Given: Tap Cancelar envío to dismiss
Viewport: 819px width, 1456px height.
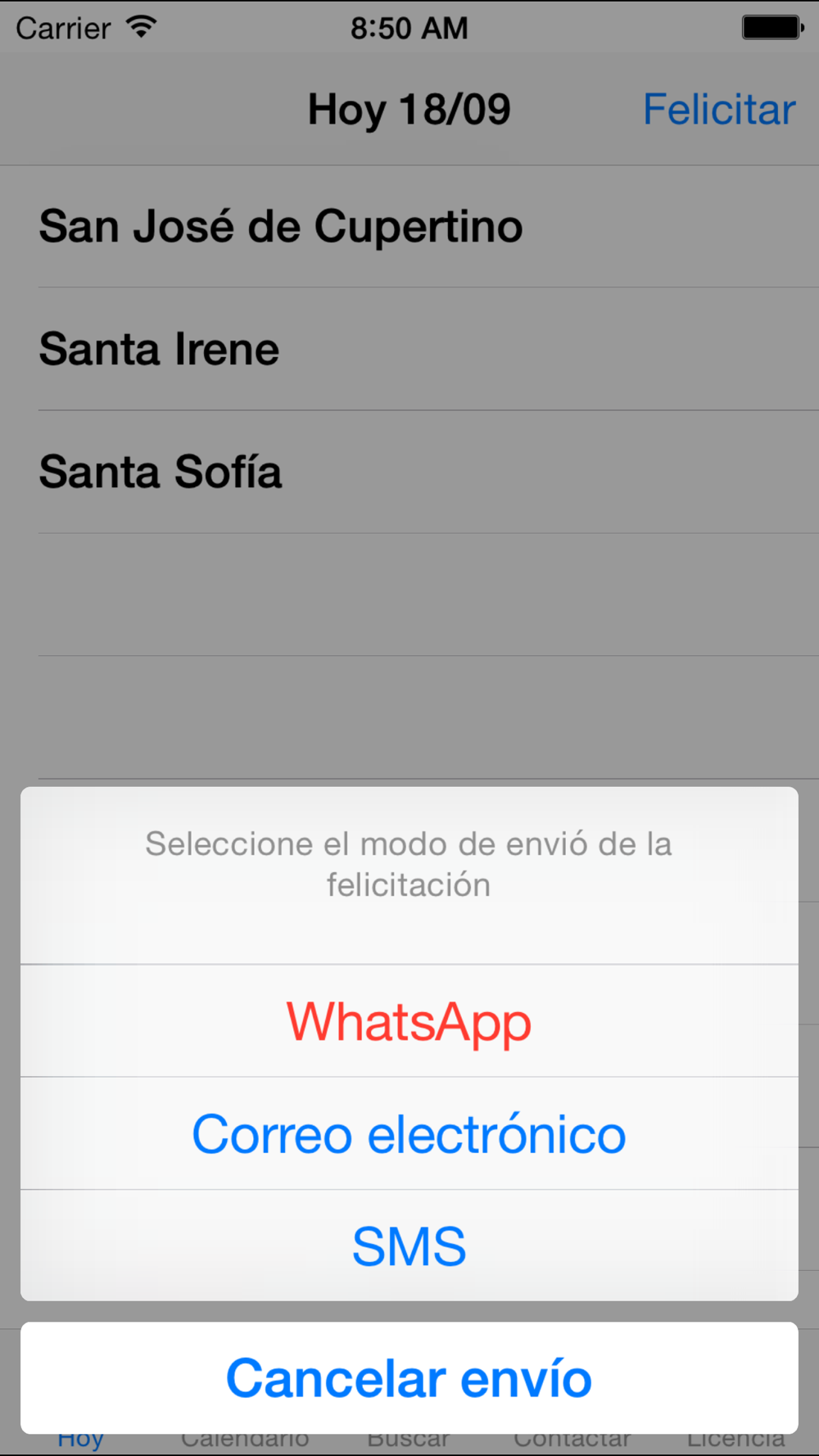Looking at the screenshot, I should tap(409, 1378).
